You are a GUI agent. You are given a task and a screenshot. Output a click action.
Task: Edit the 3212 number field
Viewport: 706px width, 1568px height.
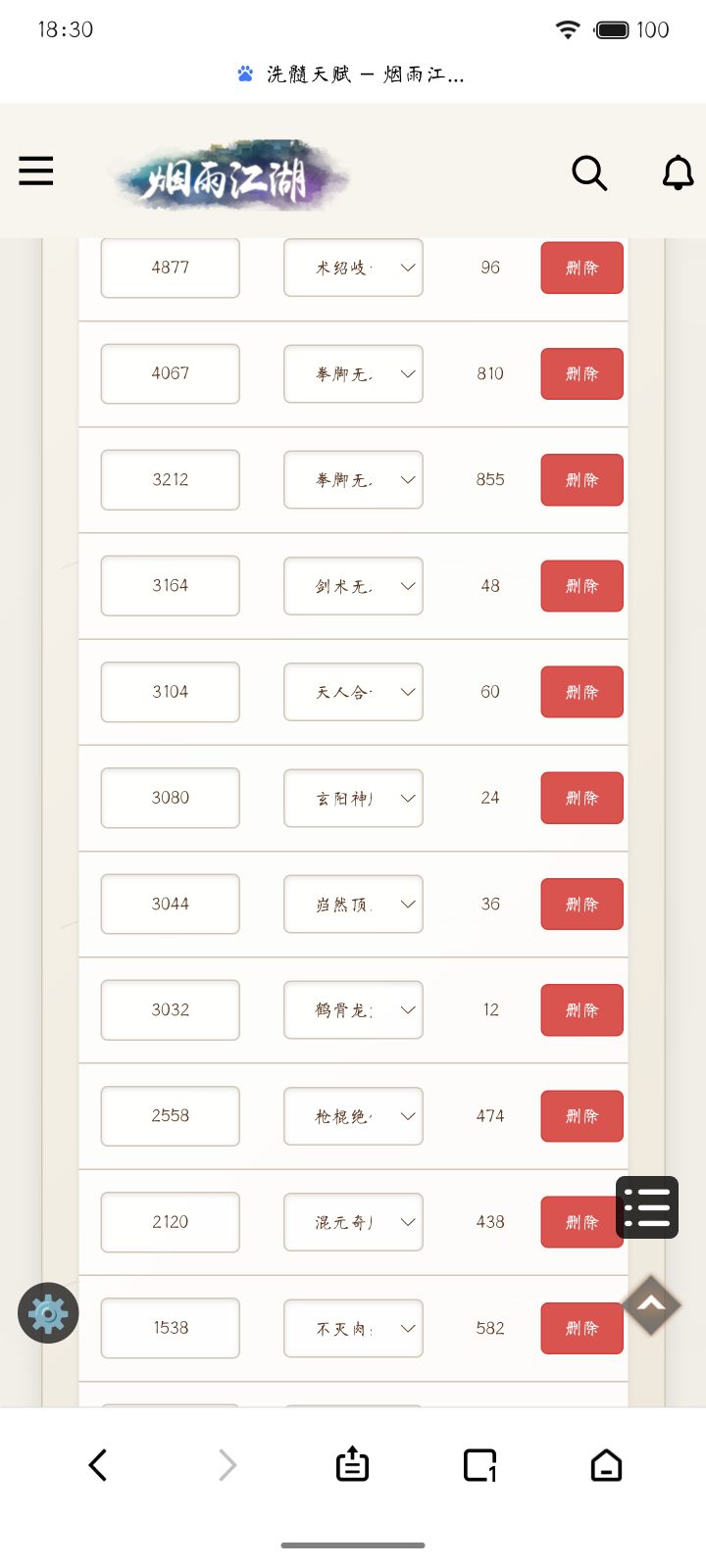coord(170,479)
